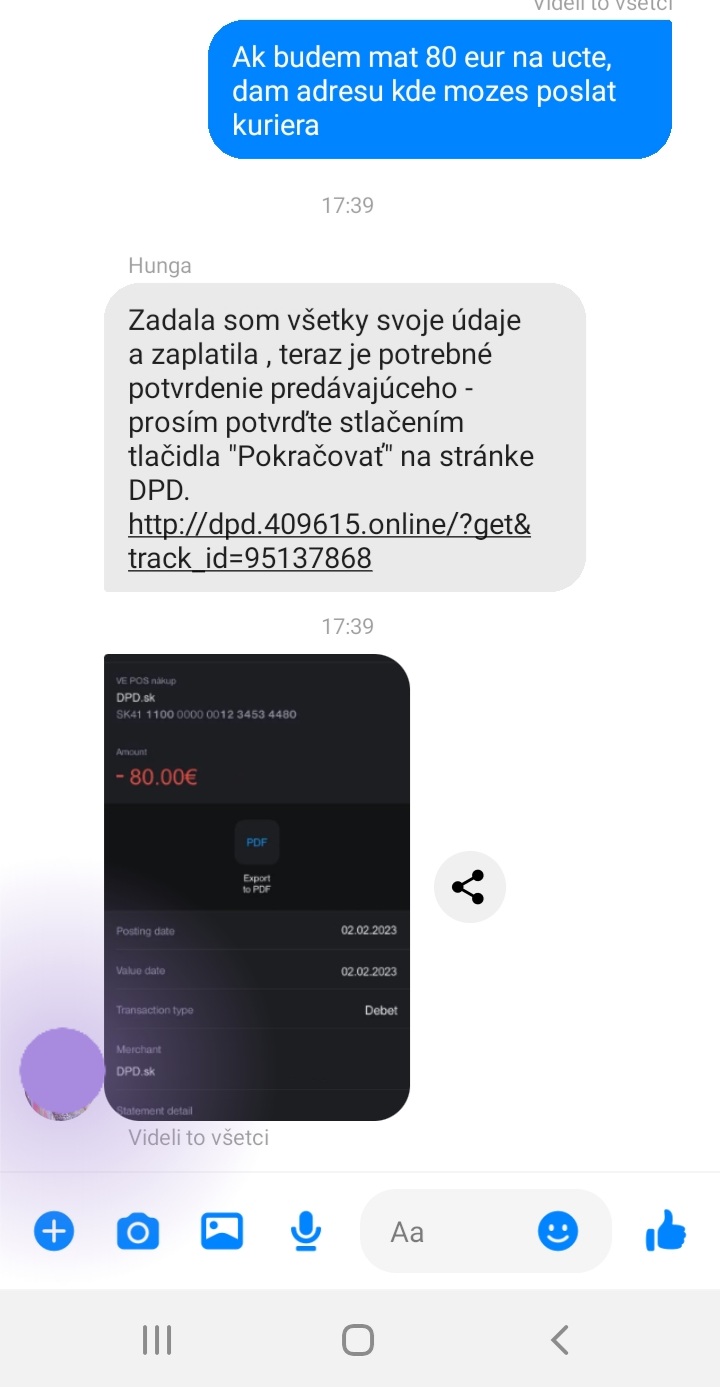Open Hunga's purple profile avatar
The width and height of the screenshot is (720, 1387).
click(x=62, y=1073)
